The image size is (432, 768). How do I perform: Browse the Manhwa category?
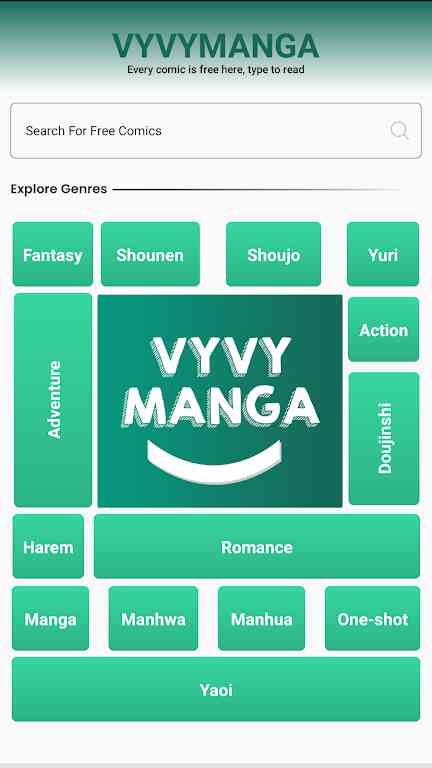click(153, 619)
